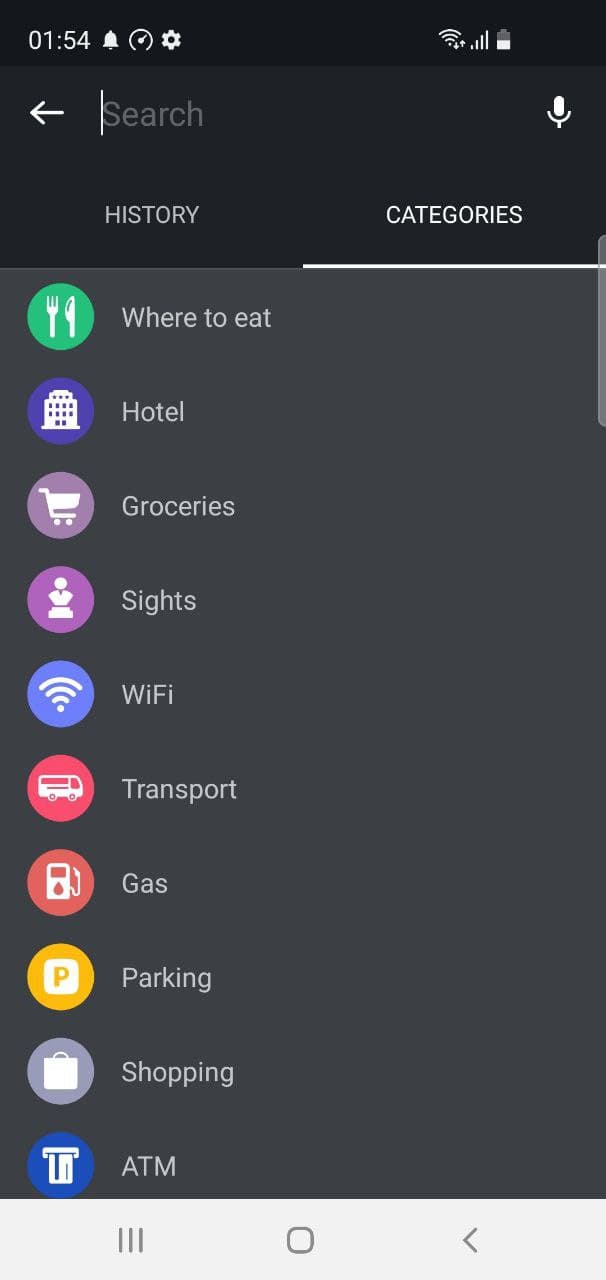The height and width of the screenshot is (1280, 606).
Task: Focus the Search text field
Action: [300, 114]
